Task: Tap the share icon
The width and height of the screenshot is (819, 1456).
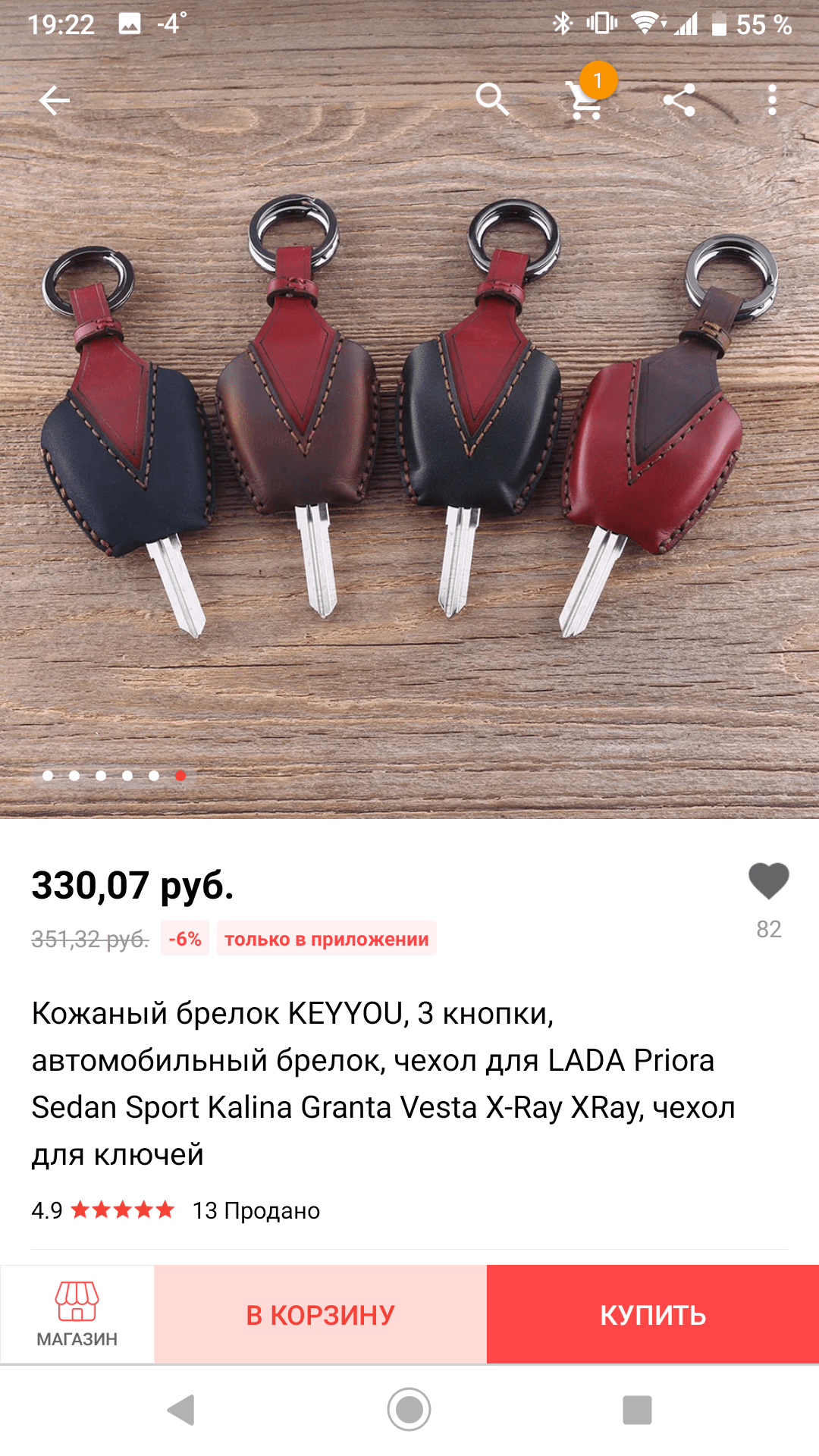Action: [681, 99]
